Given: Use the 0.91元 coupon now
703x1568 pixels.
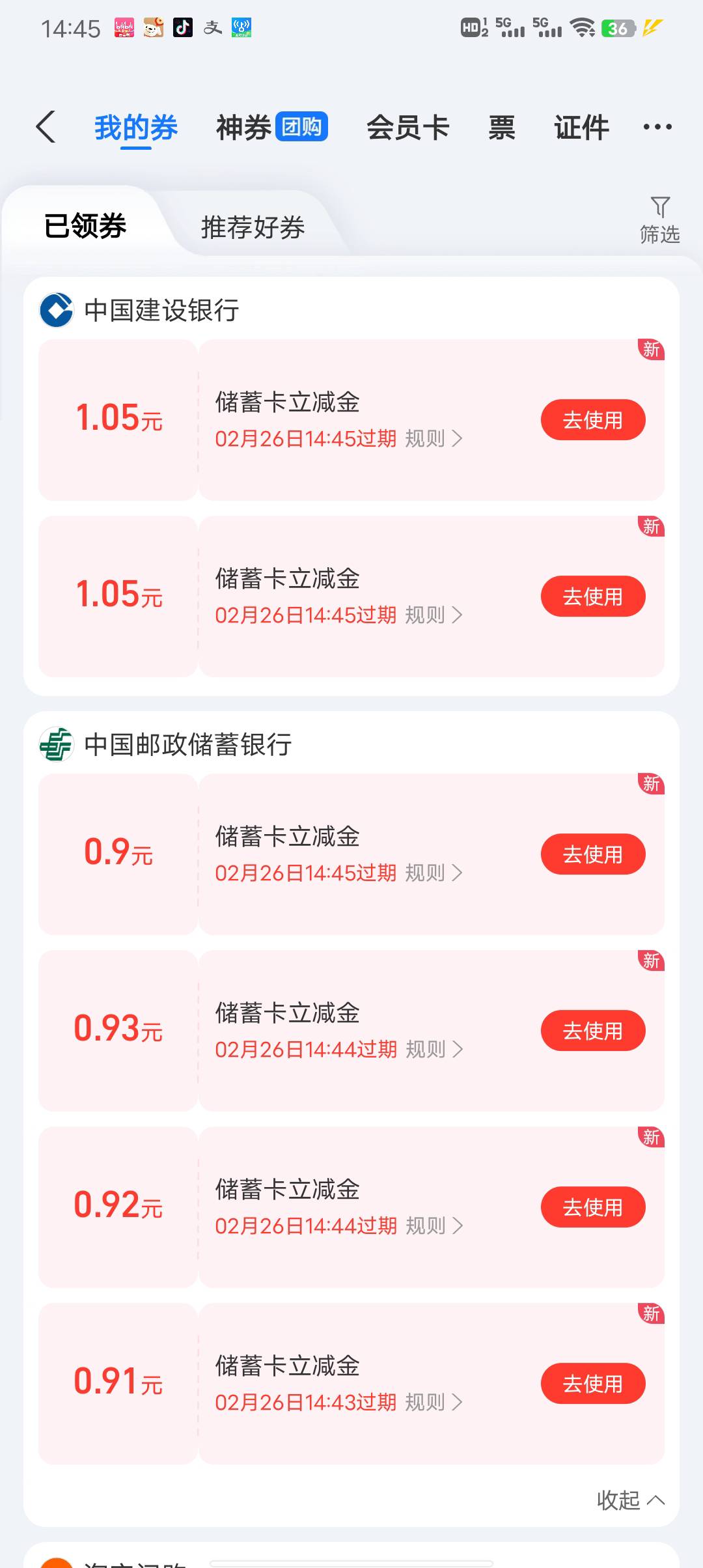Looking at the screenshot, I should [592, 1384].
